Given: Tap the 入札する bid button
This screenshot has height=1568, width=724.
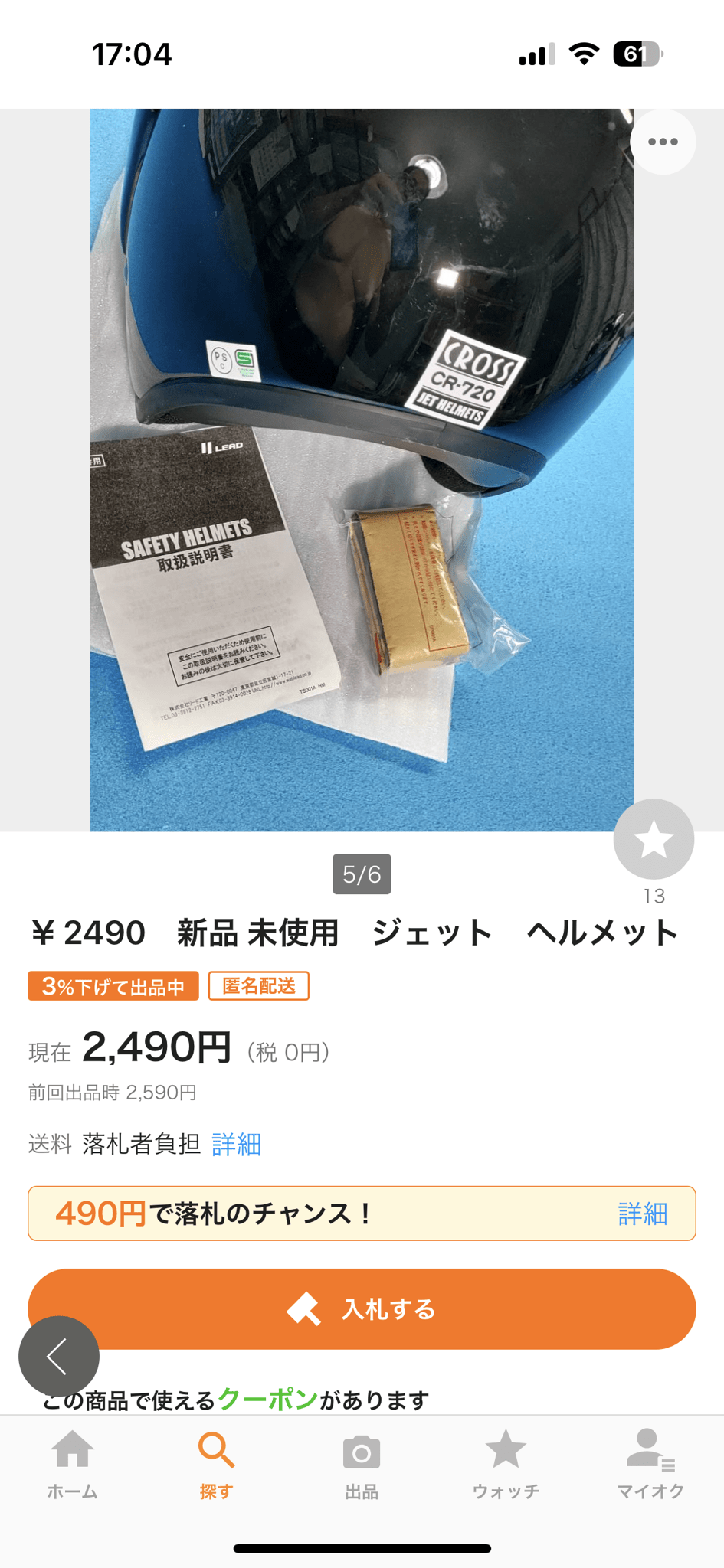Looking at the screenshot, I should (362, 1308).
